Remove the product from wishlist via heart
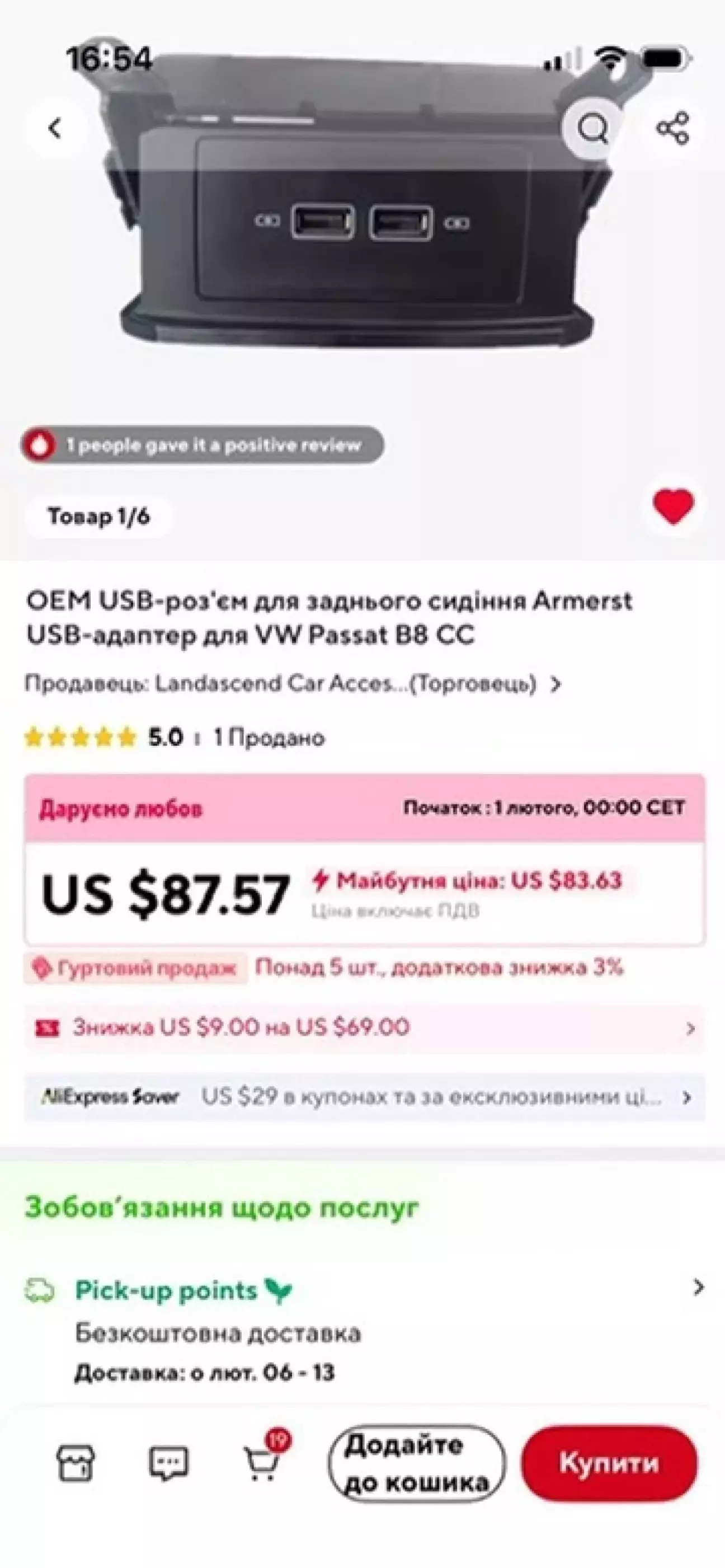725x1568 pixels. click(x=672, y=506)
